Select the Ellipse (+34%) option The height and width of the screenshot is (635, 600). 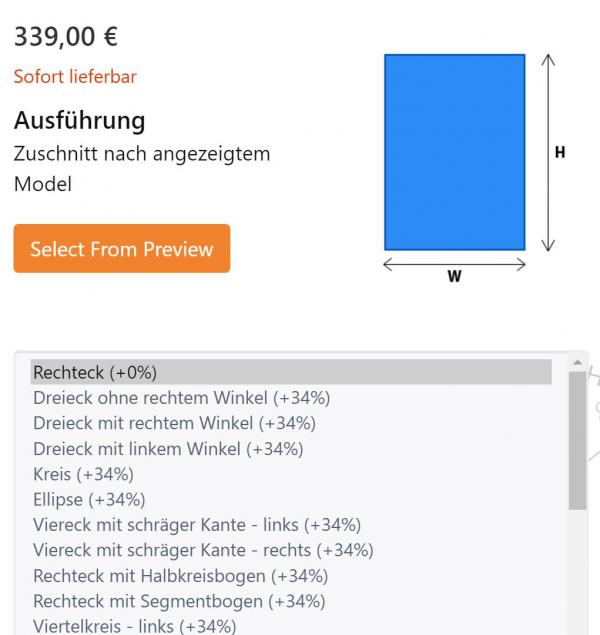[x=89, y=499]
